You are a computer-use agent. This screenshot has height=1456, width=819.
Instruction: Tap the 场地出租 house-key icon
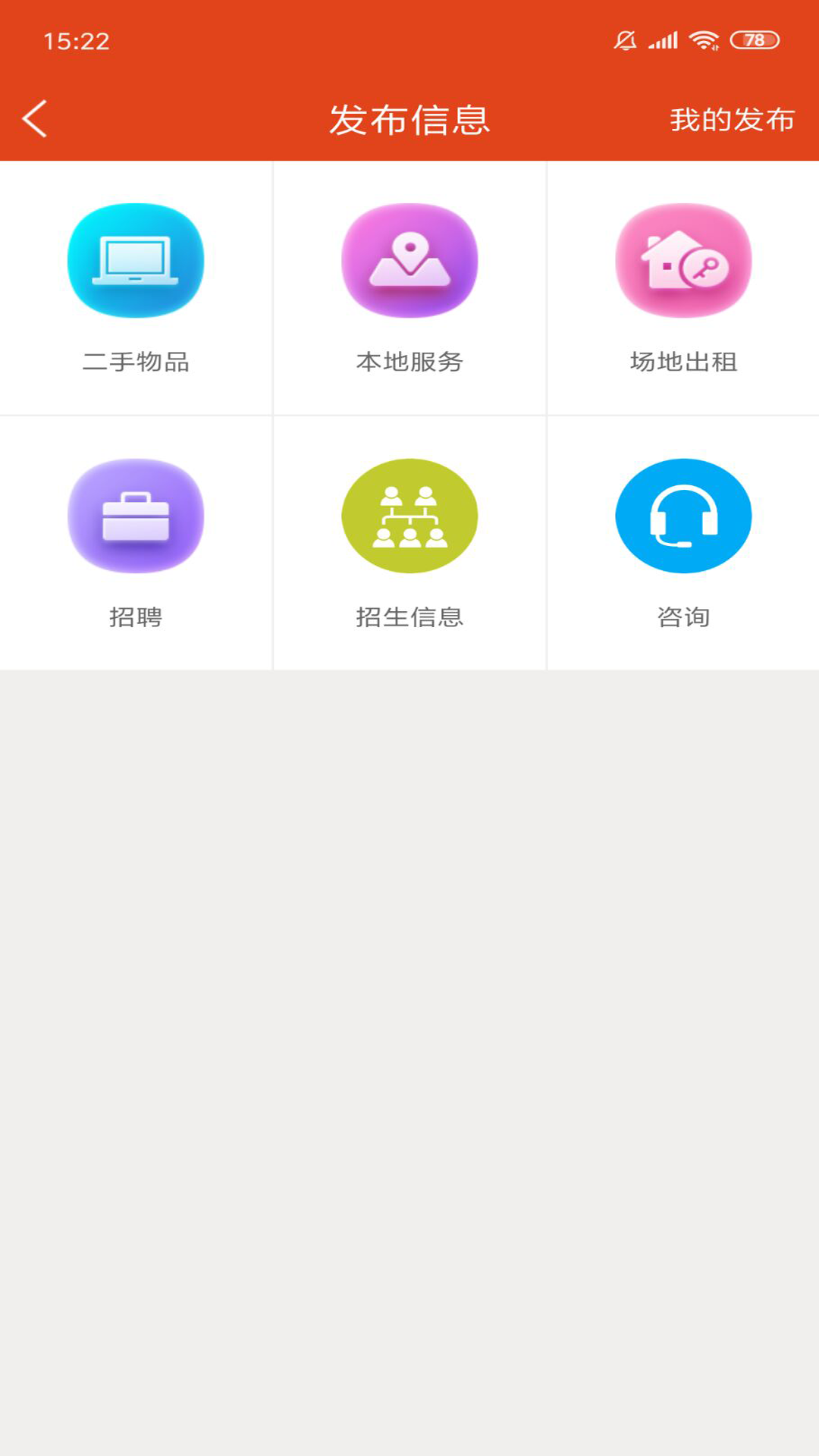(682, 259)
